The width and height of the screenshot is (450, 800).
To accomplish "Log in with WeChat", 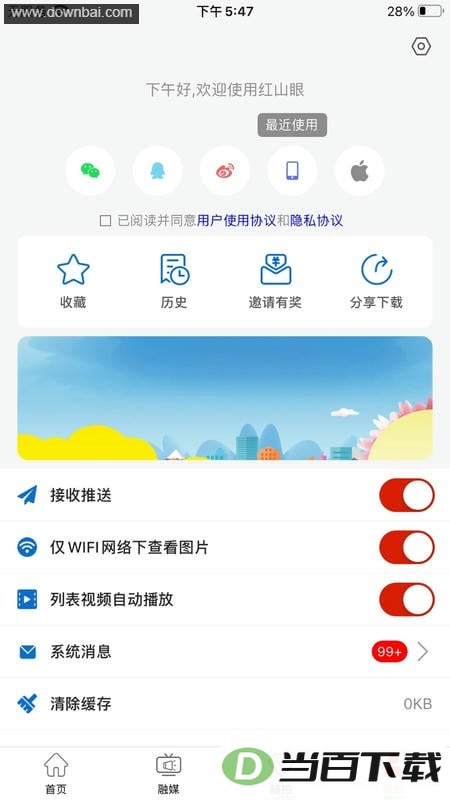I will [x=90, y=170].
